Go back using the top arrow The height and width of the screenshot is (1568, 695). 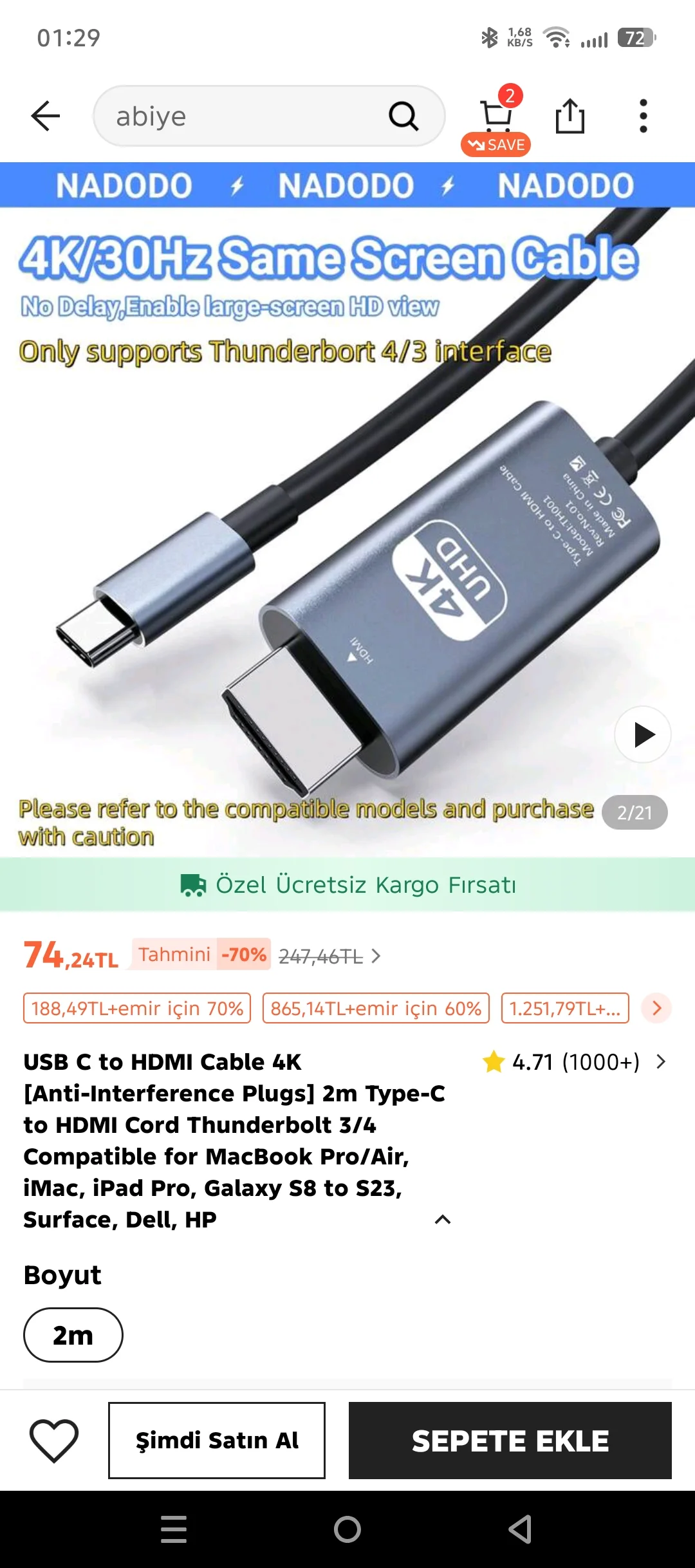pos(45,116)
